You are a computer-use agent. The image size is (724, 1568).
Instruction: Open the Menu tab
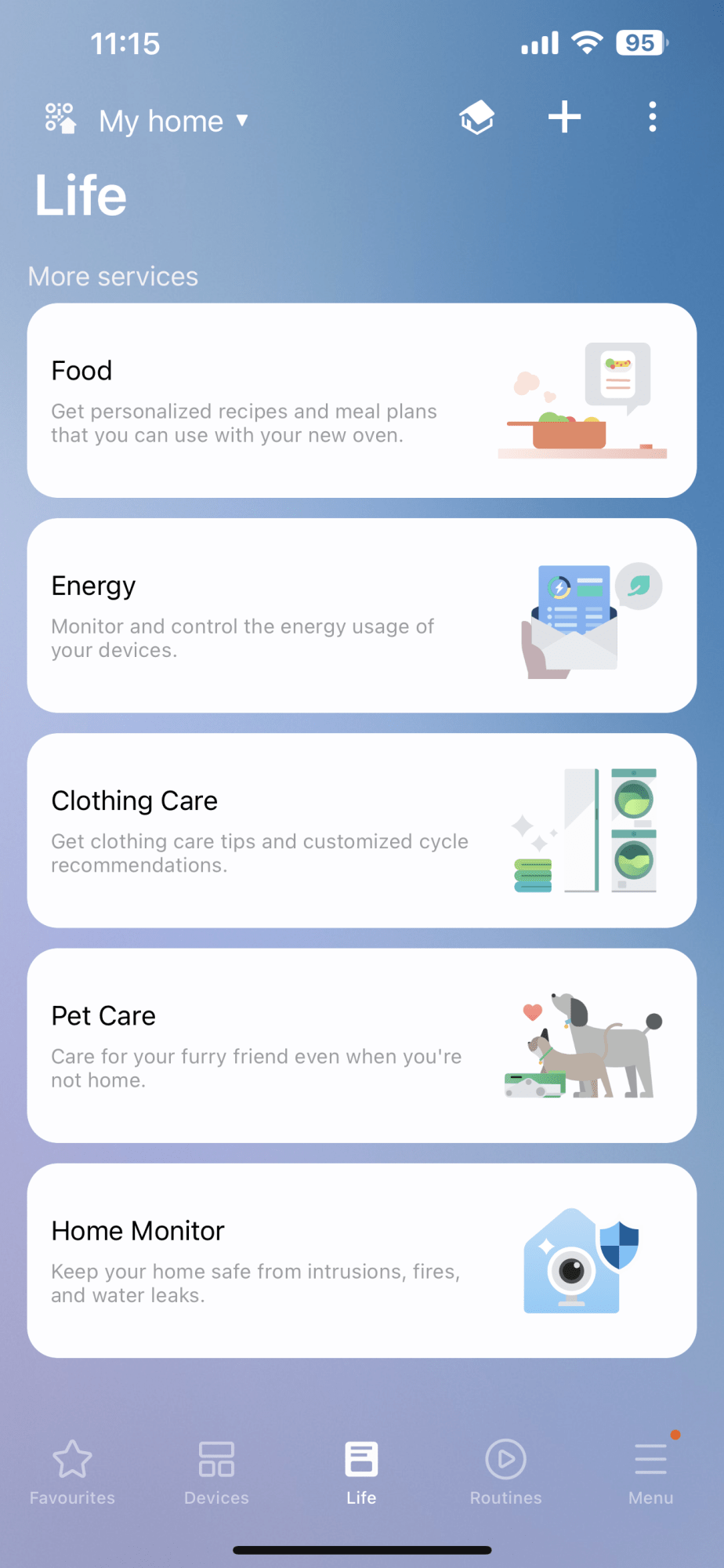tap(650, 1472)
